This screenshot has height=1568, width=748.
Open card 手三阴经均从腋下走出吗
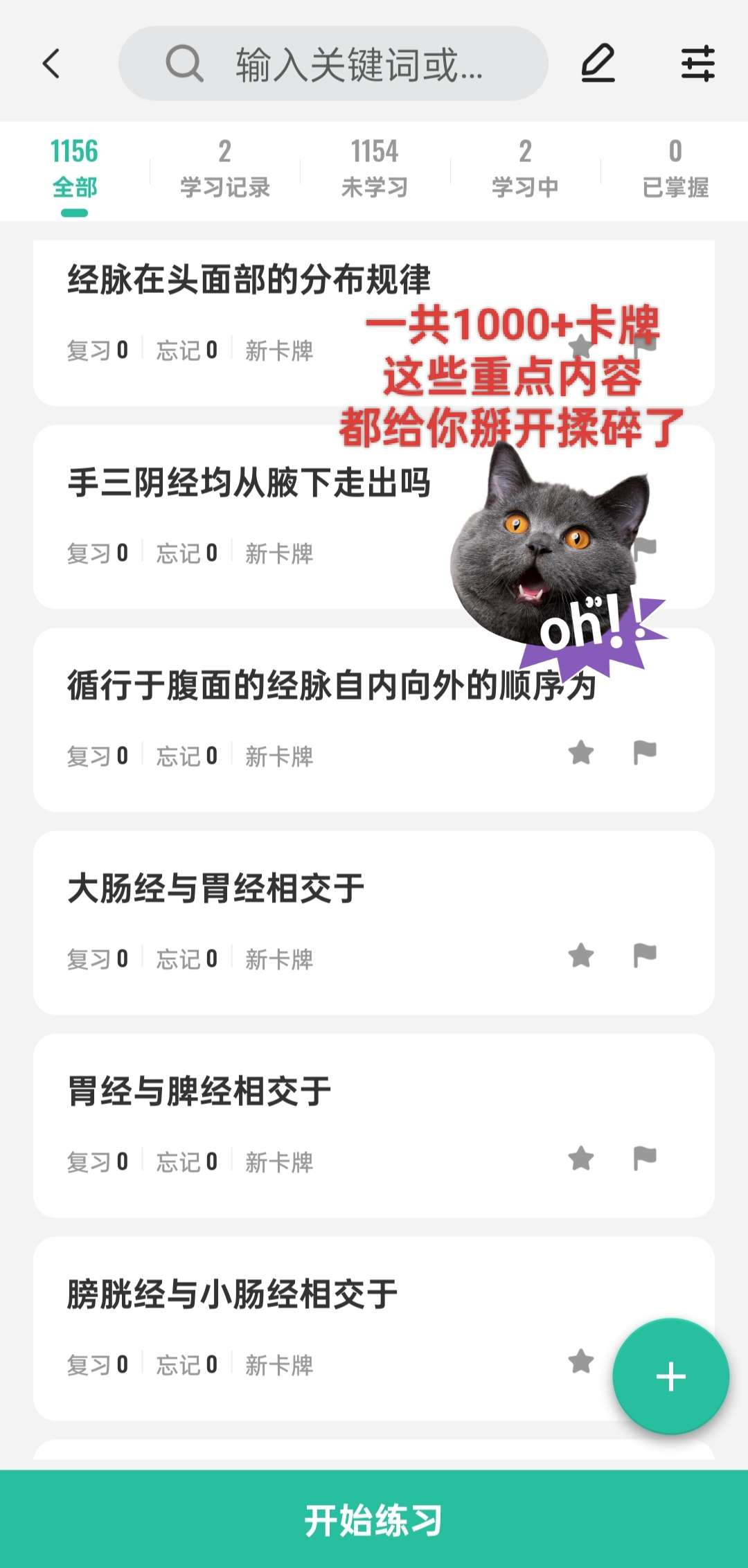pos(249,483)
